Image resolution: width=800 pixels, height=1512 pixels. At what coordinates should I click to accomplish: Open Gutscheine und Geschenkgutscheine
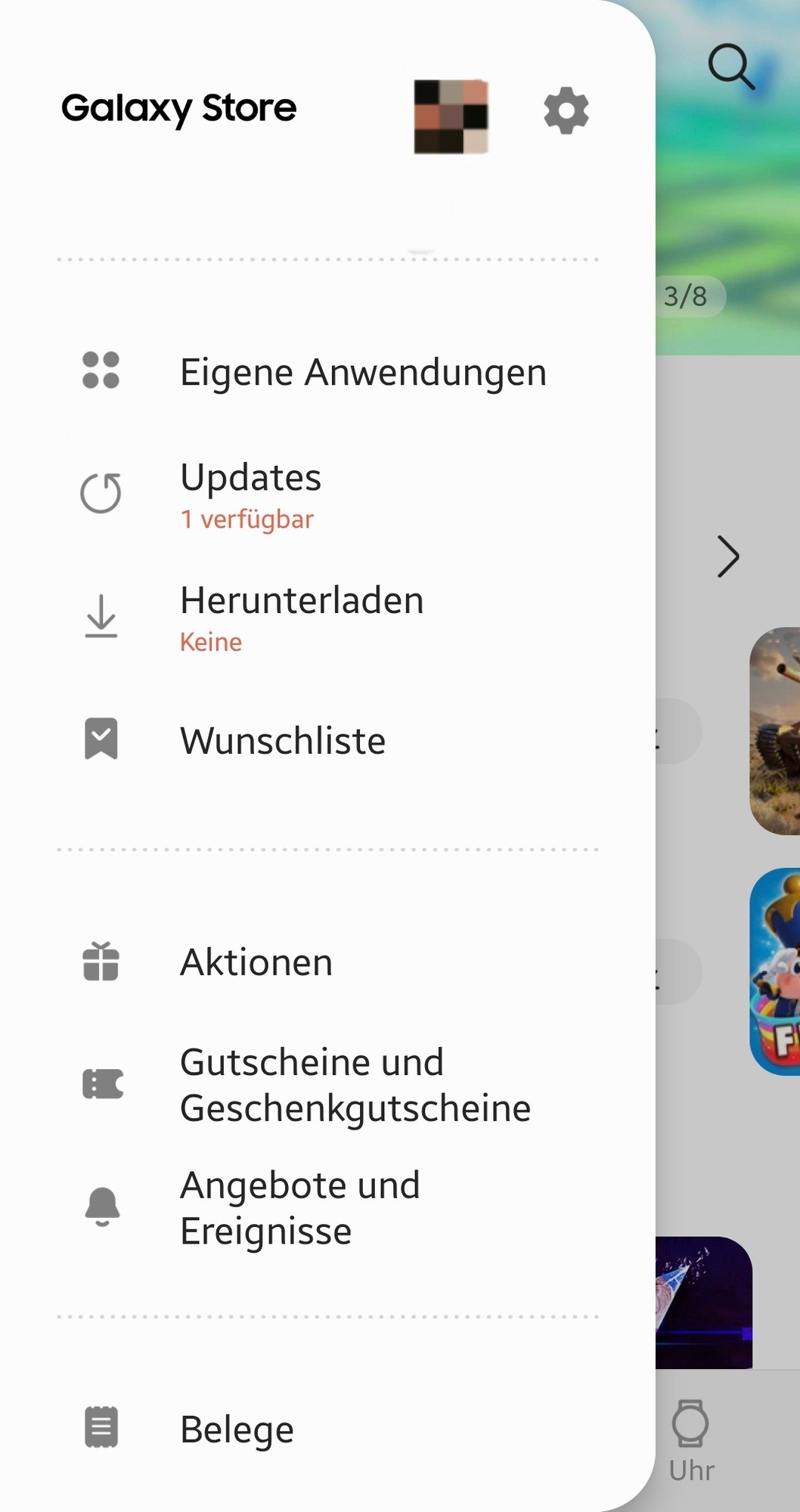(354, 1085)
